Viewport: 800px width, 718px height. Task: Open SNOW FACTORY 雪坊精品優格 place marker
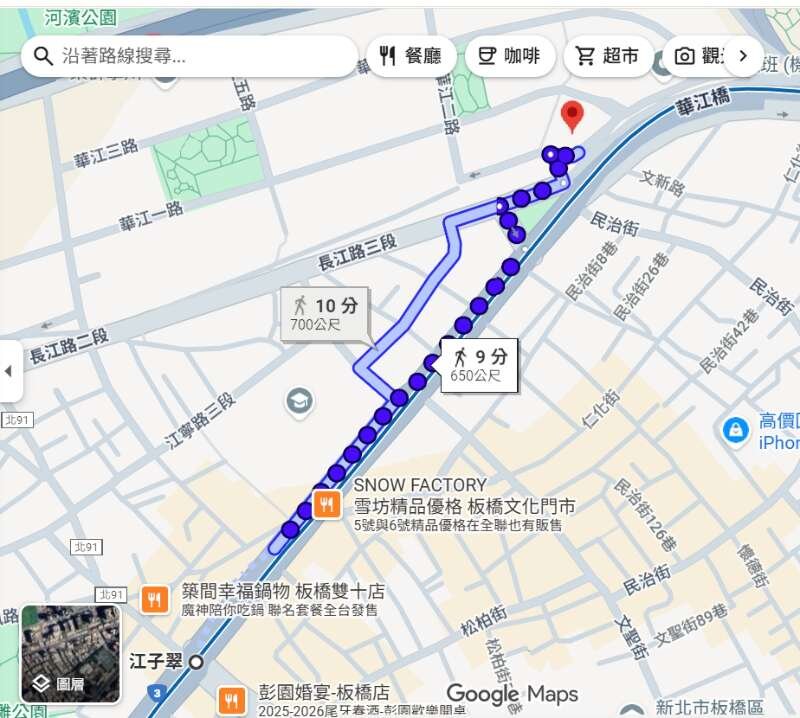pos(326,505)
